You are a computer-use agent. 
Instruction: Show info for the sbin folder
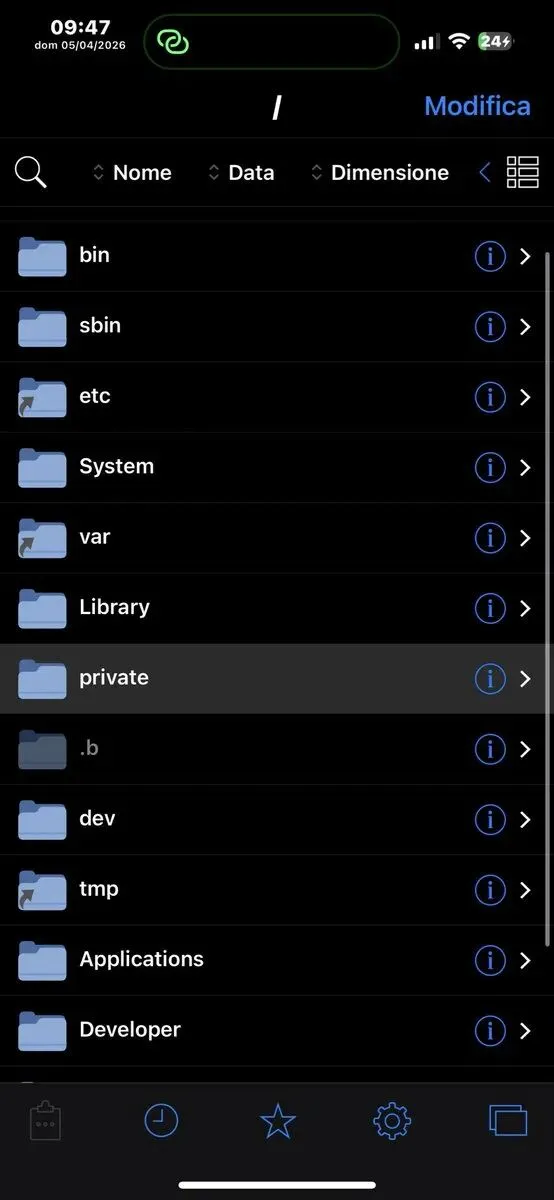[490, 327]
